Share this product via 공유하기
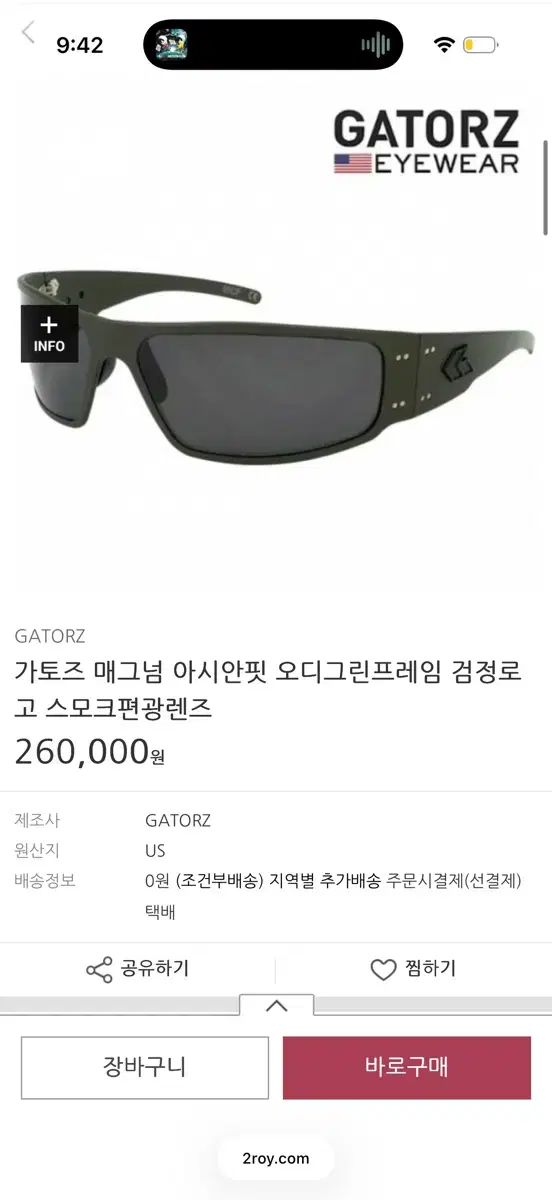This screenshot has width=552, height=1200. (x=137, y=969)
